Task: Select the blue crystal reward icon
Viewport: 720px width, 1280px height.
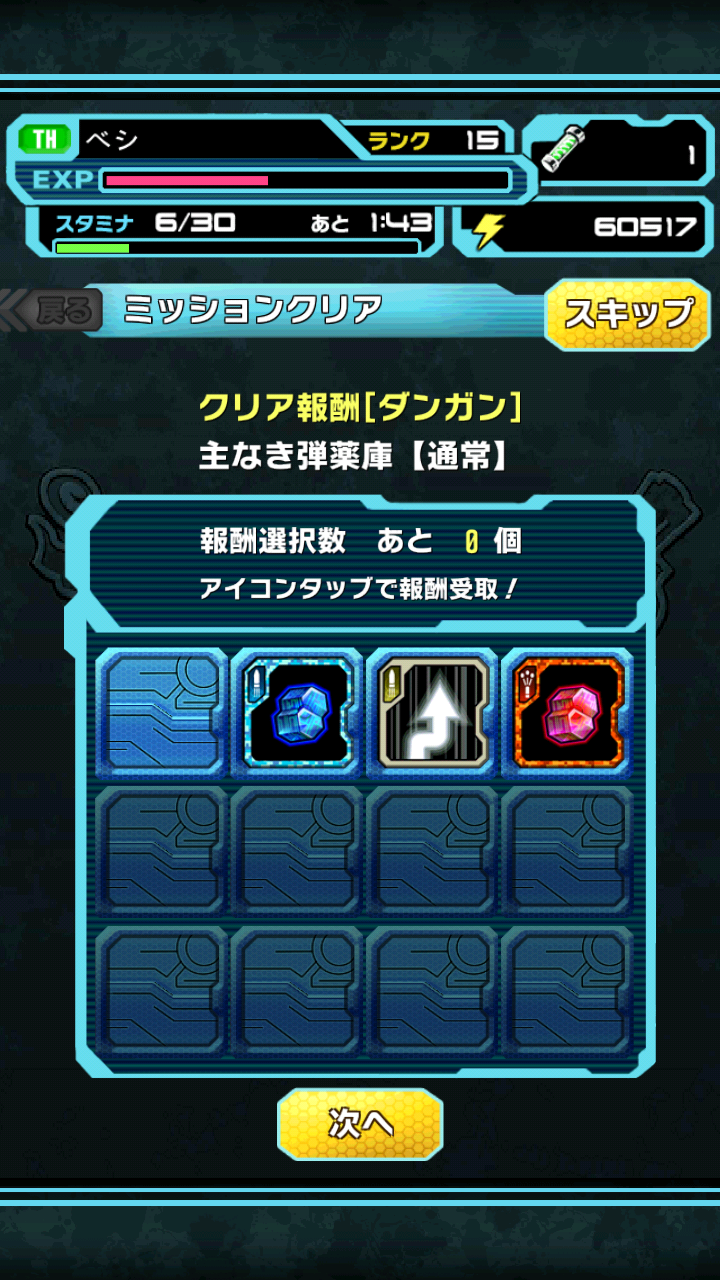Action: (x=297, y=713)
